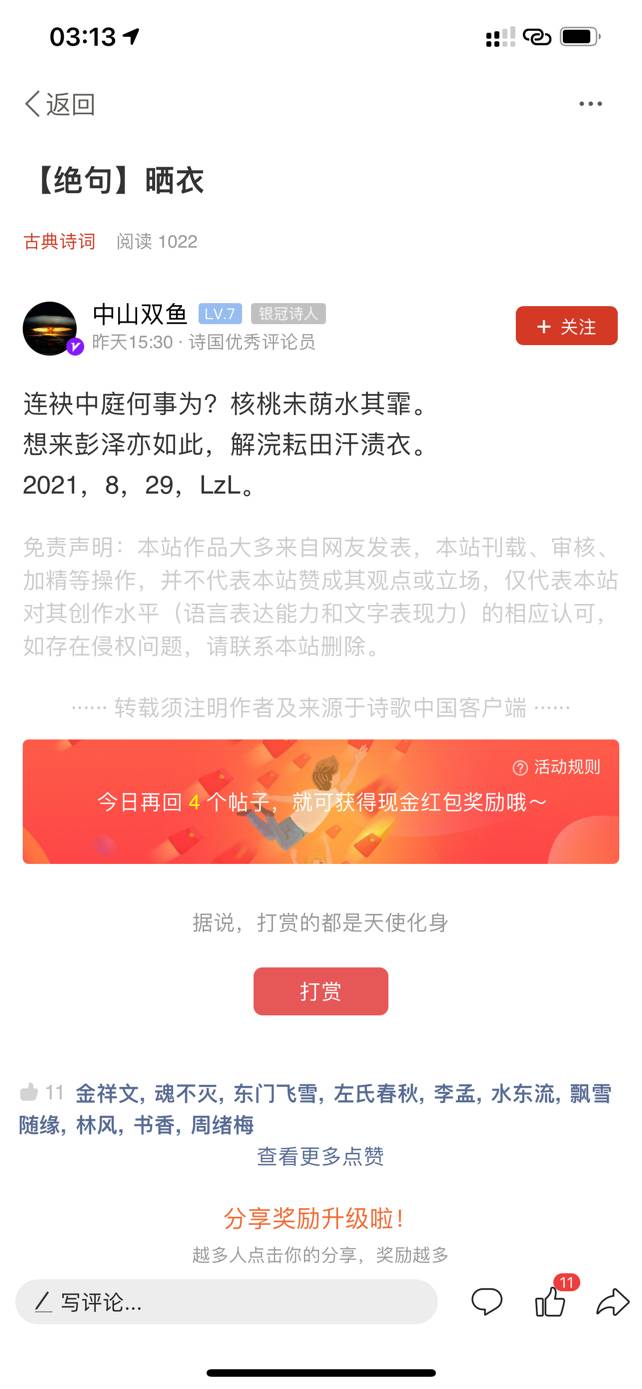The height and width of the screenshot is (1389, 642).
Task: Tip the author with 打赏 button
Action: (x=320, y=991)
